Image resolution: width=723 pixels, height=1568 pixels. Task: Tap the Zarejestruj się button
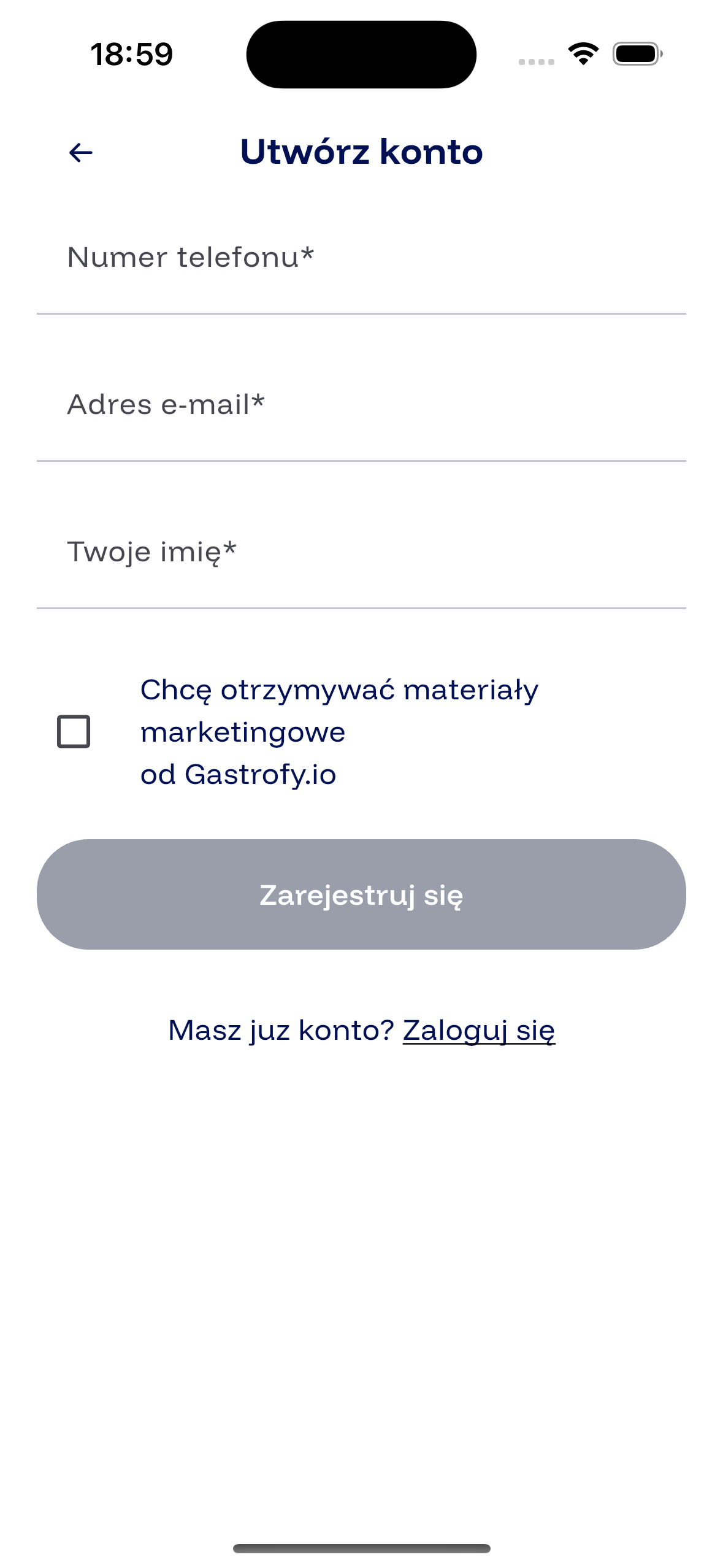[361, 894]
